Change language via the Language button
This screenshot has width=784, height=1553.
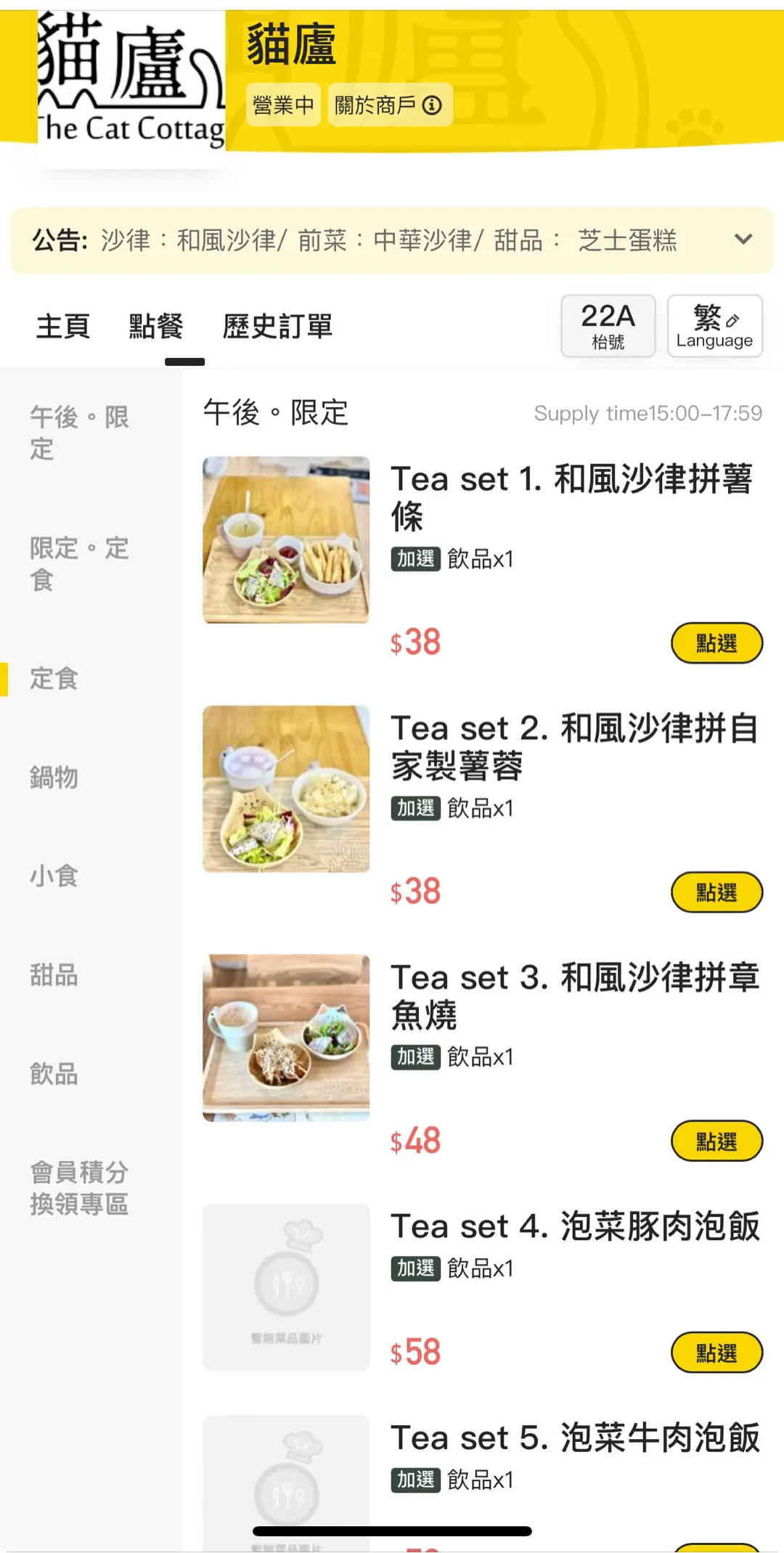pyautogui.click(x=714, y=326)
